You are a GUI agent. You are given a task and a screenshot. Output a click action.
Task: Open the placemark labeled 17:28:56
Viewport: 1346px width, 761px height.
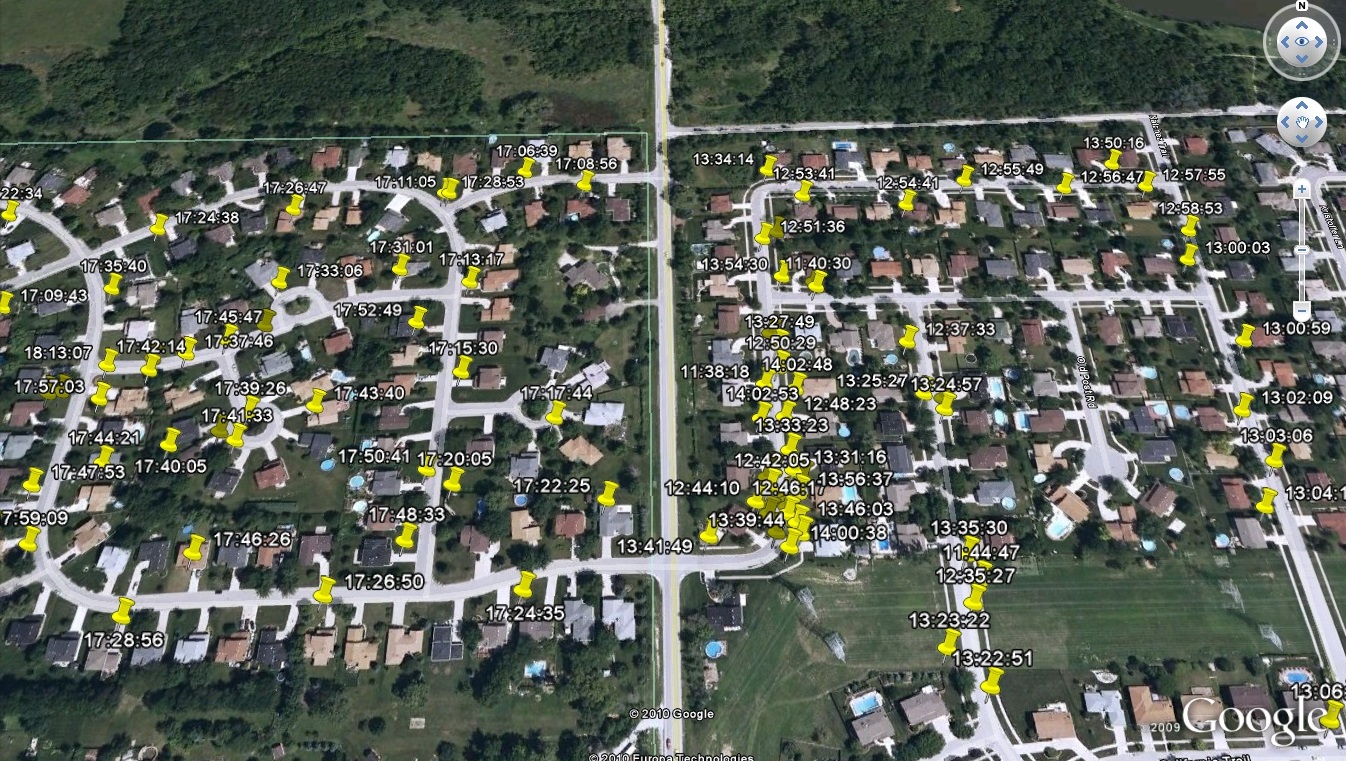(122, 611)
